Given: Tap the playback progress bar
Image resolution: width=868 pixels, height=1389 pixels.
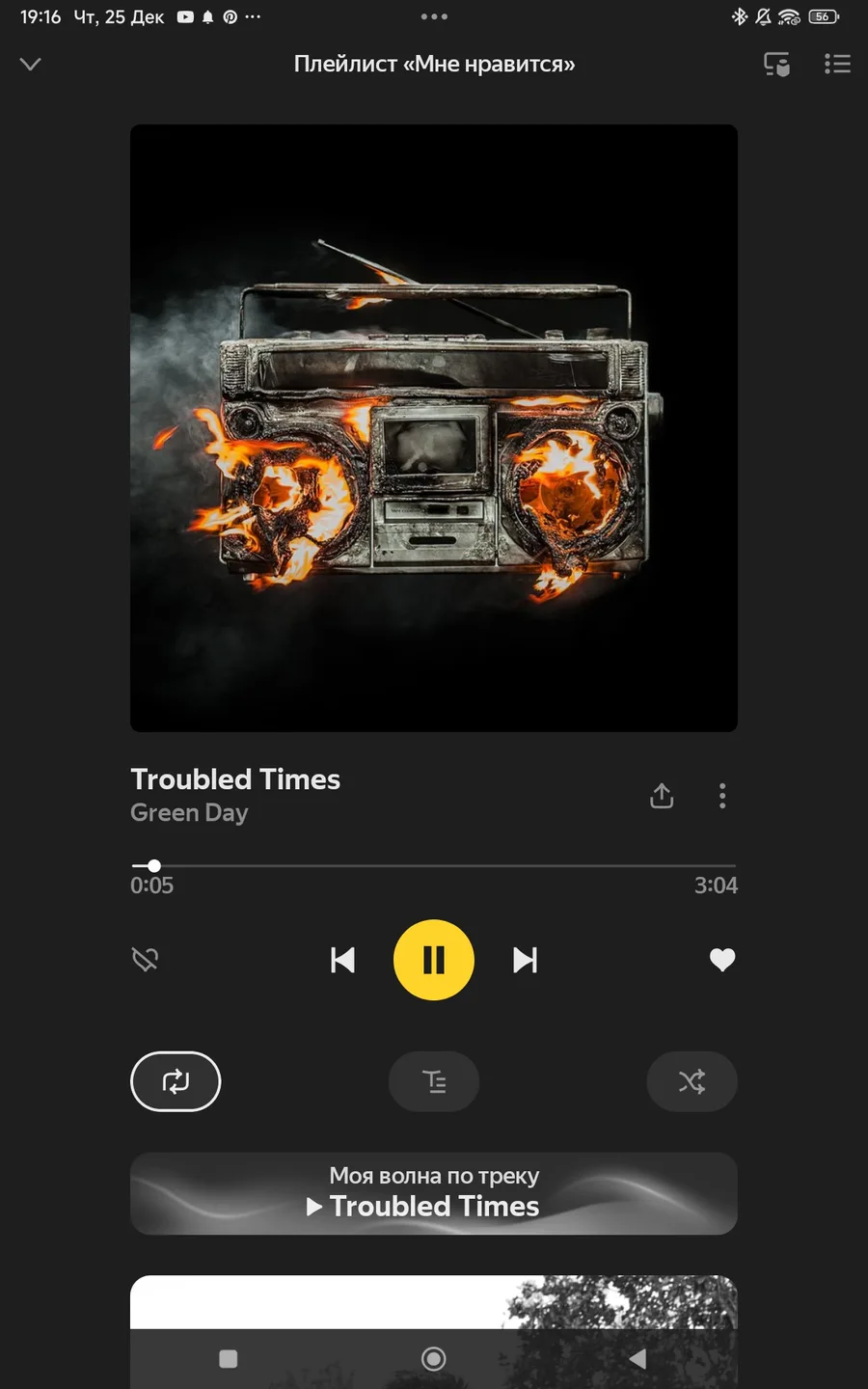Looking at the screenshot, I should [434, 866].
